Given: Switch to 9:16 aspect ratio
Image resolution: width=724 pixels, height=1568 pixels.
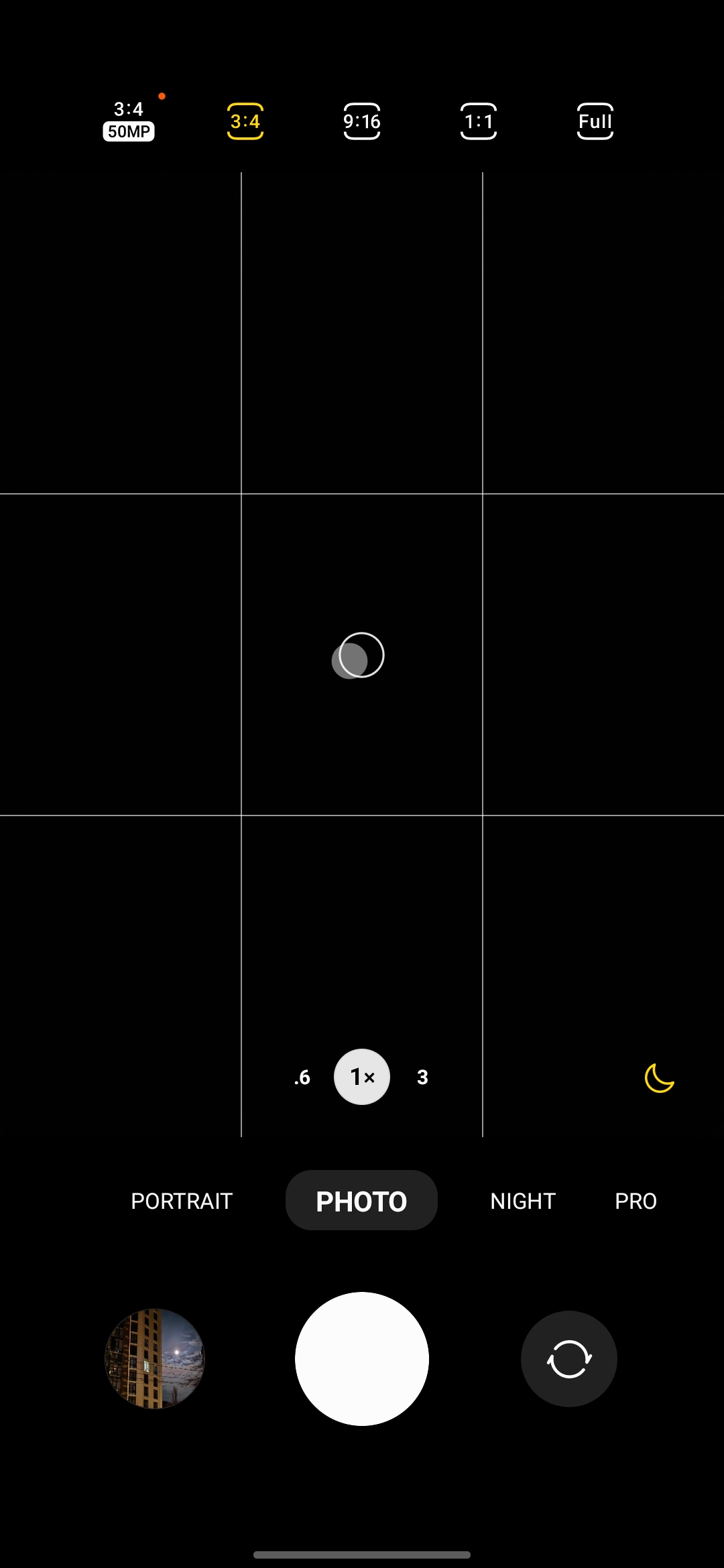Looking at the screenshot, I should (x=362, y=121).
